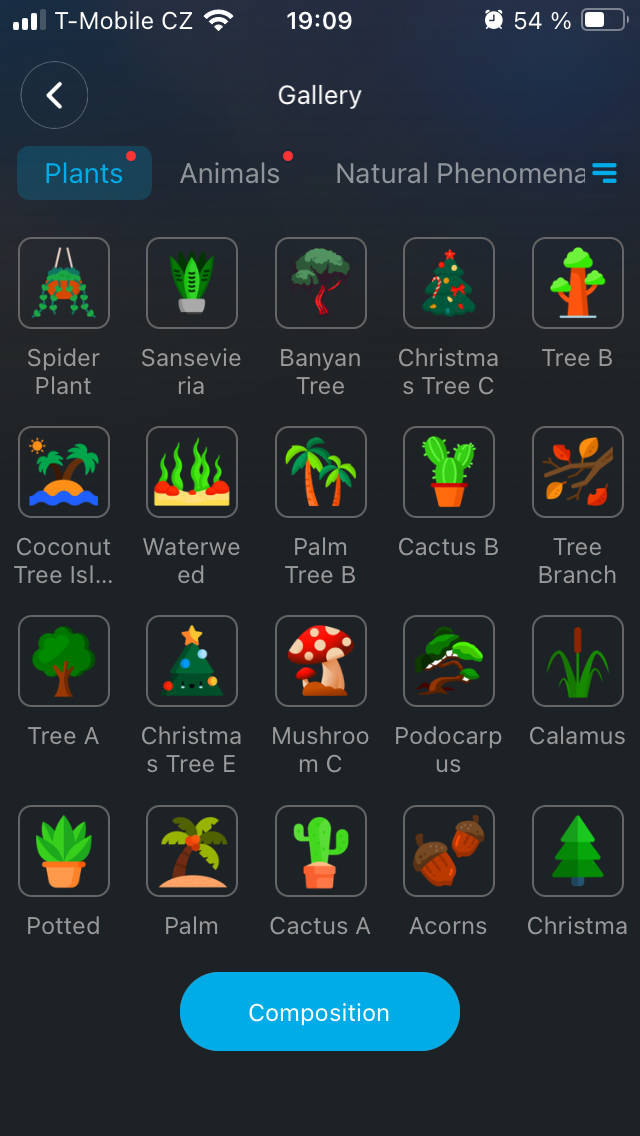The height and width of the screenshot is (1136, 640).
Task: Choose the Tree B image
Action: click(x=577, y=283)
